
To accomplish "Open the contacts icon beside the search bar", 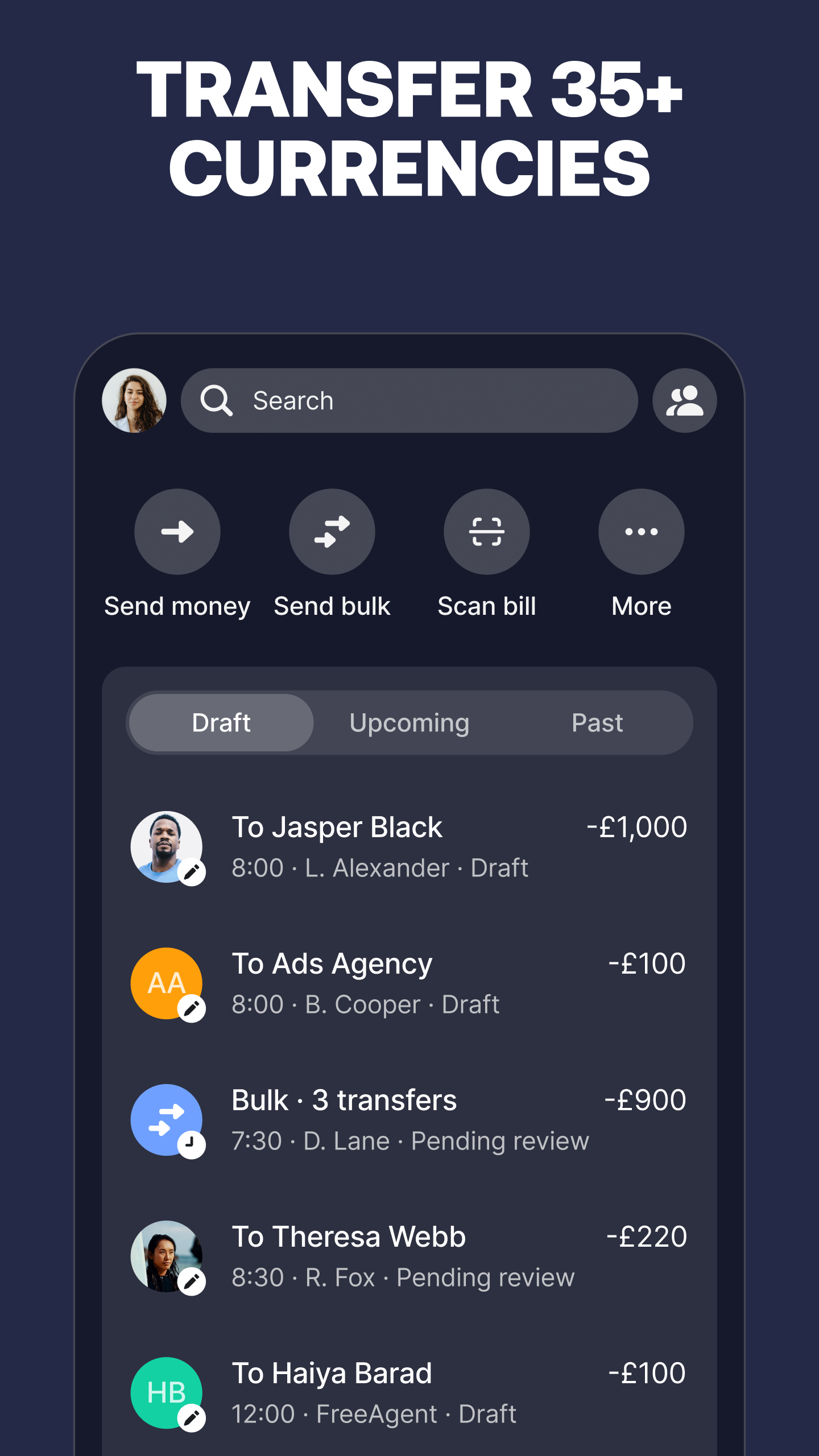I will pyautogui.click(x=685, y=400).
